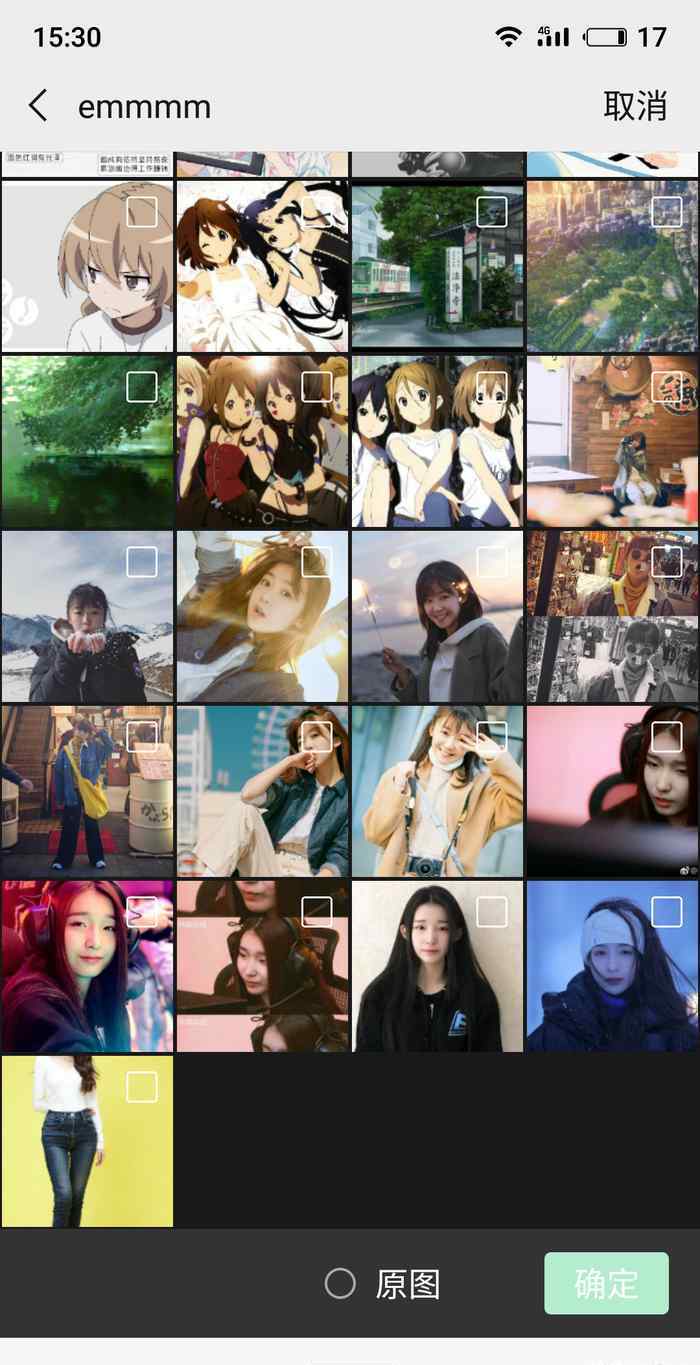Check the girl with white headband photo
The height and width of the screenshot is (1365, 700).
point(667,912)
